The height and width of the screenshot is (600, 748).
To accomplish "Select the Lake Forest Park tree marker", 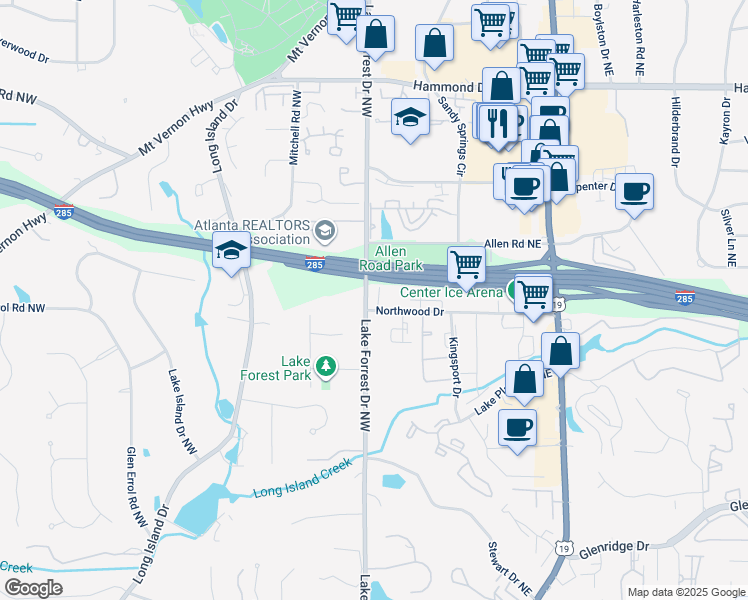I will point(325,367).
